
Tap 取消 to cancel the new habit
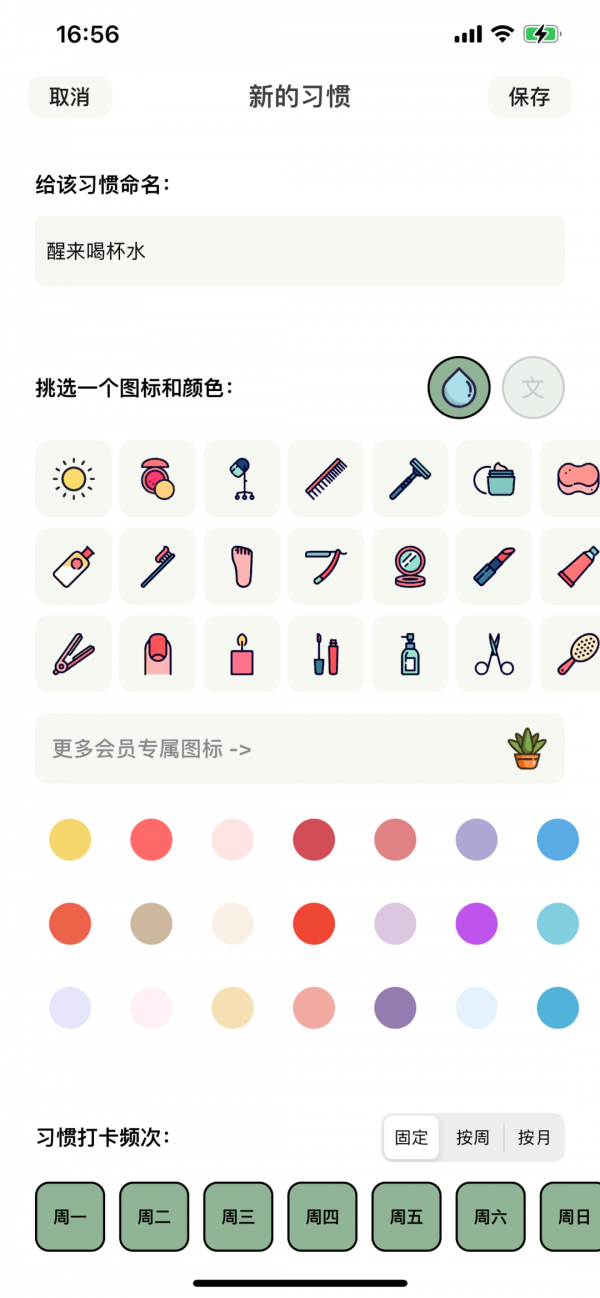coord(70,97)
